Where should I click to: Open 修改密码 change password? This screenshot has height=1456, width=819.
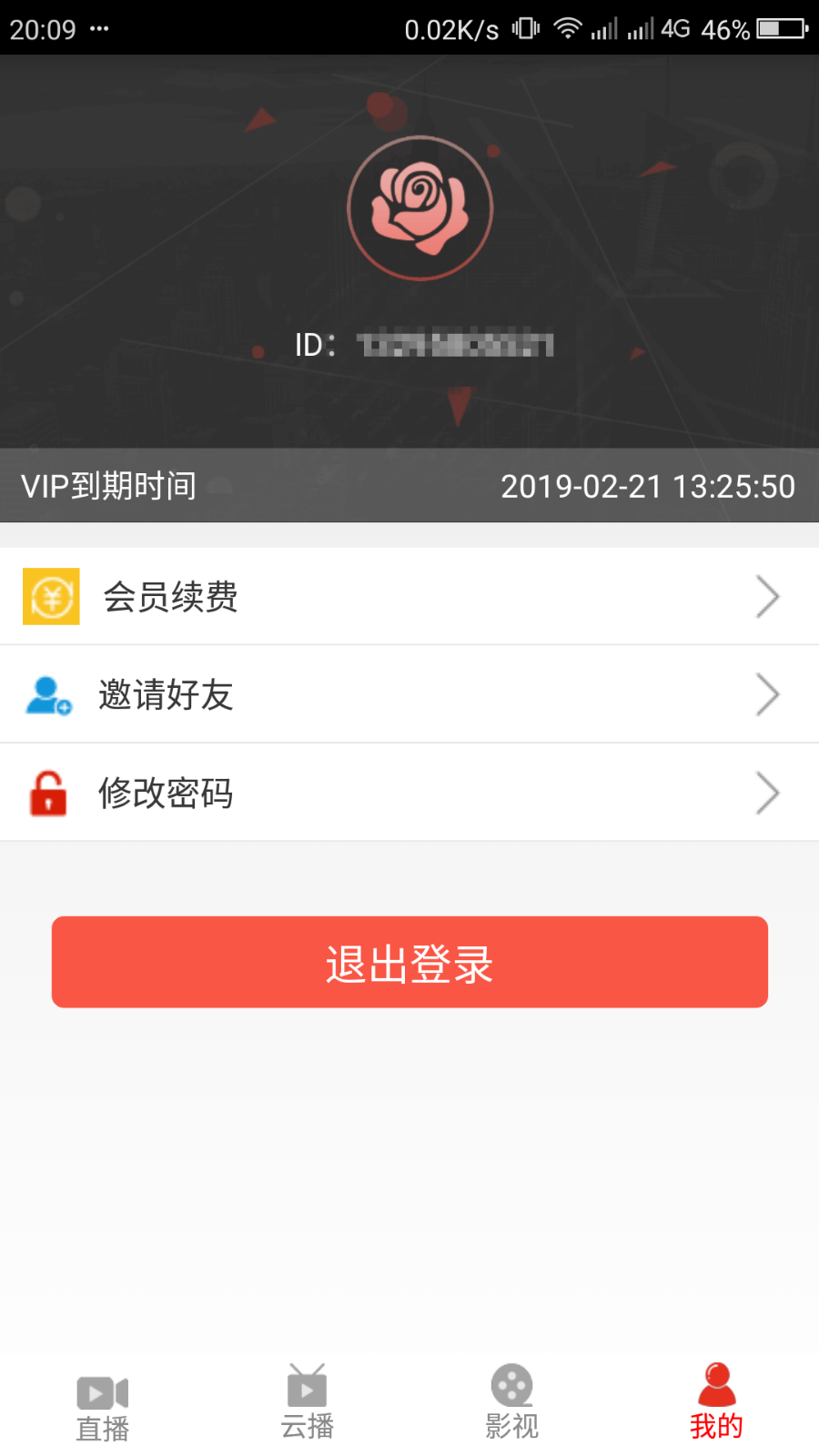409,793
